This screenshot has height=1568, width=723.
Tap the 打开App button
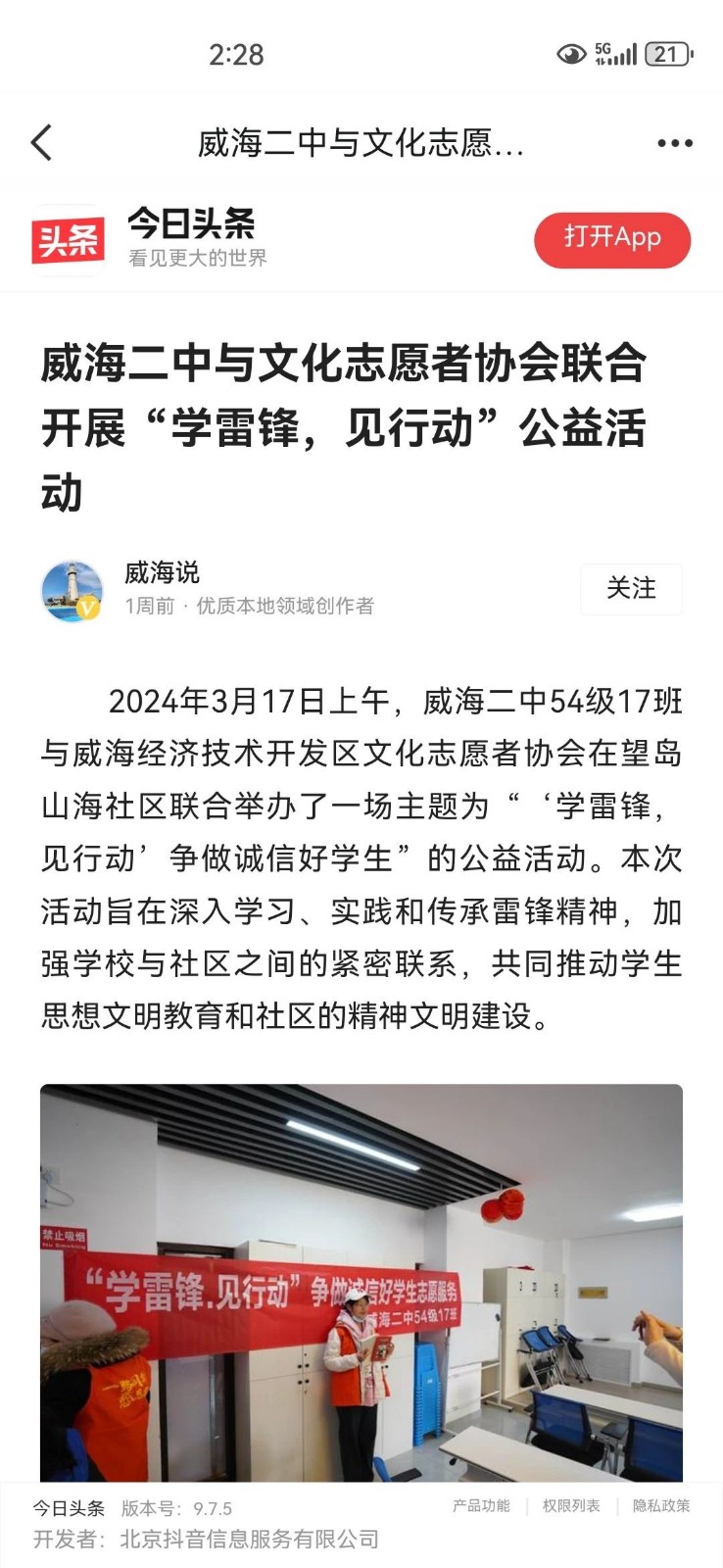[x=612, y=239]
